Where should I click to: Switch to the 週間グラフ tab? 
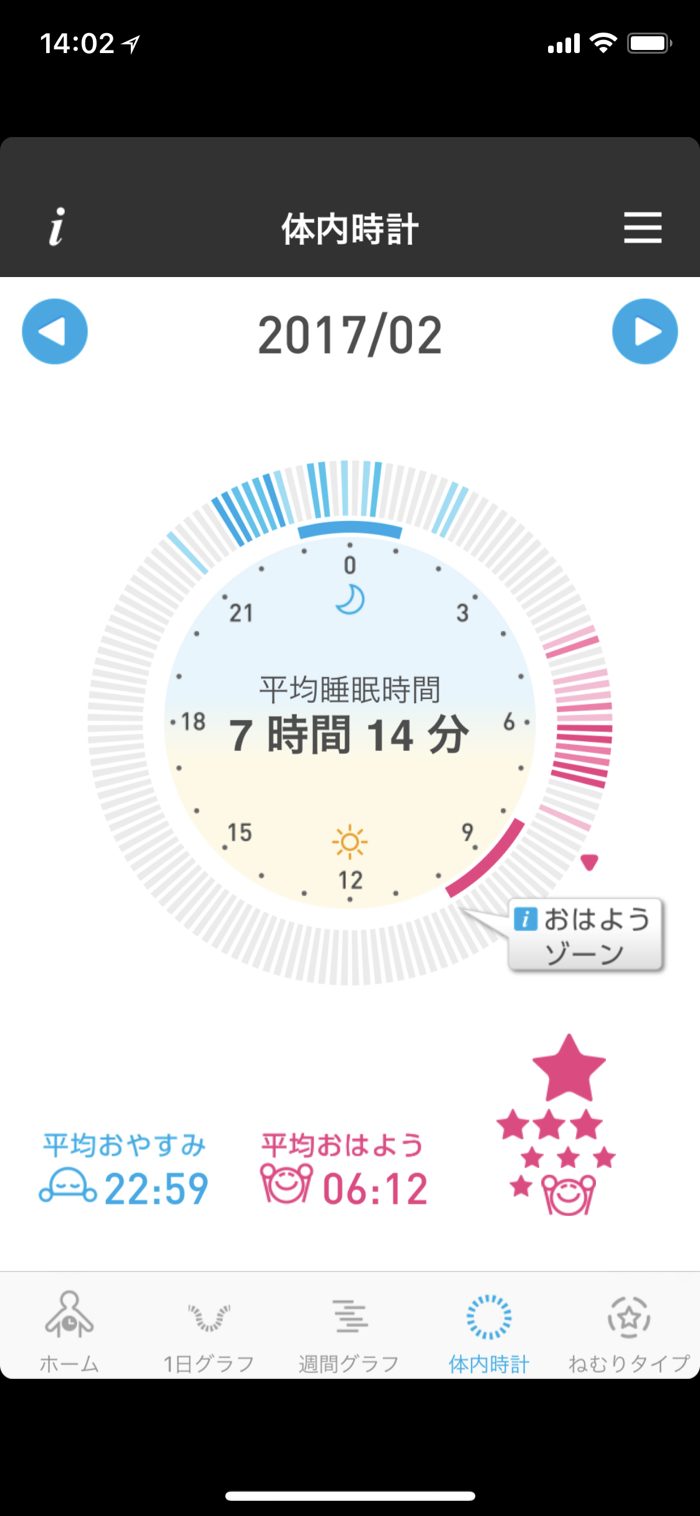(x=349, y=1330)
